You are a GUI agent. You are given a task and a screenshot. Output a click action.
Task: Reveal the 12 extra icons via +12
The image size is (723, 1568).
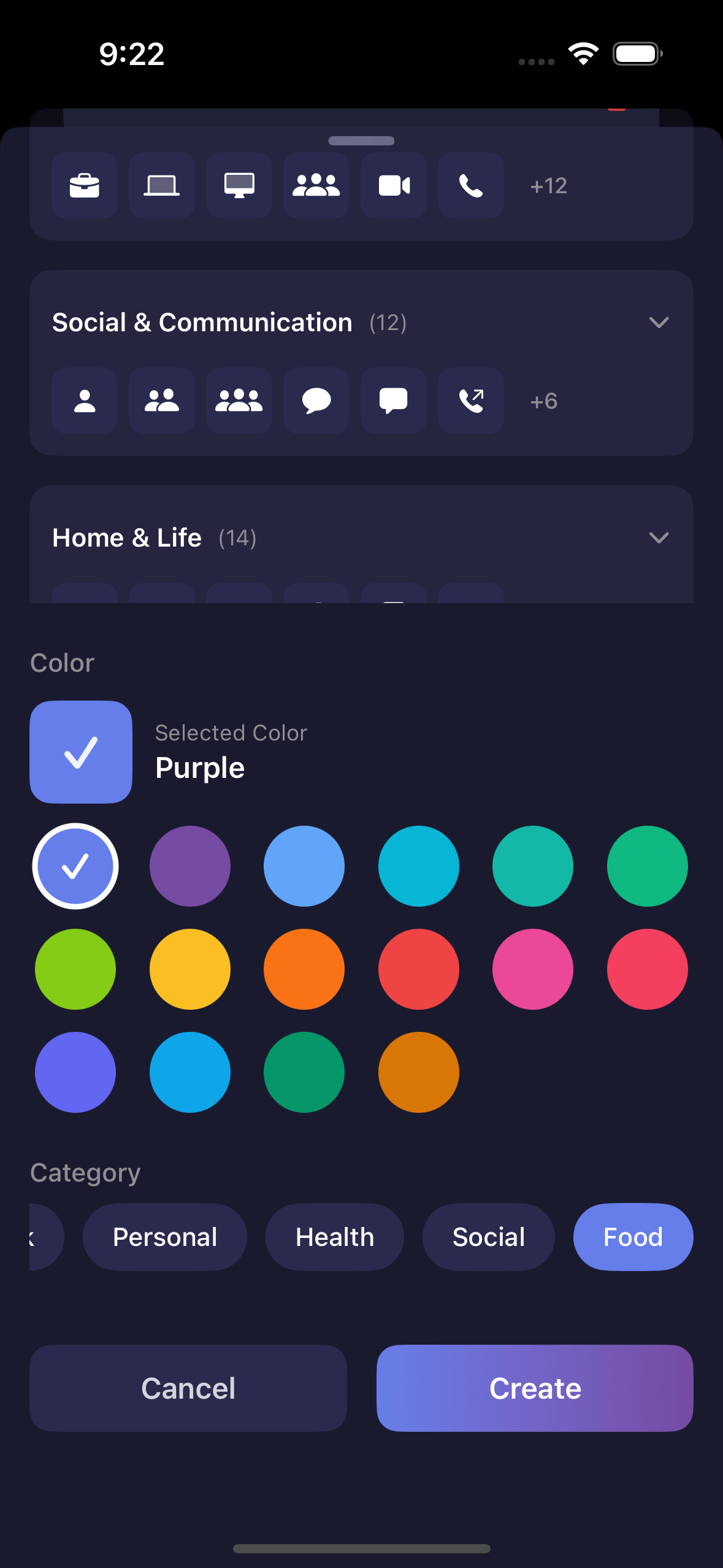[547, 185]
